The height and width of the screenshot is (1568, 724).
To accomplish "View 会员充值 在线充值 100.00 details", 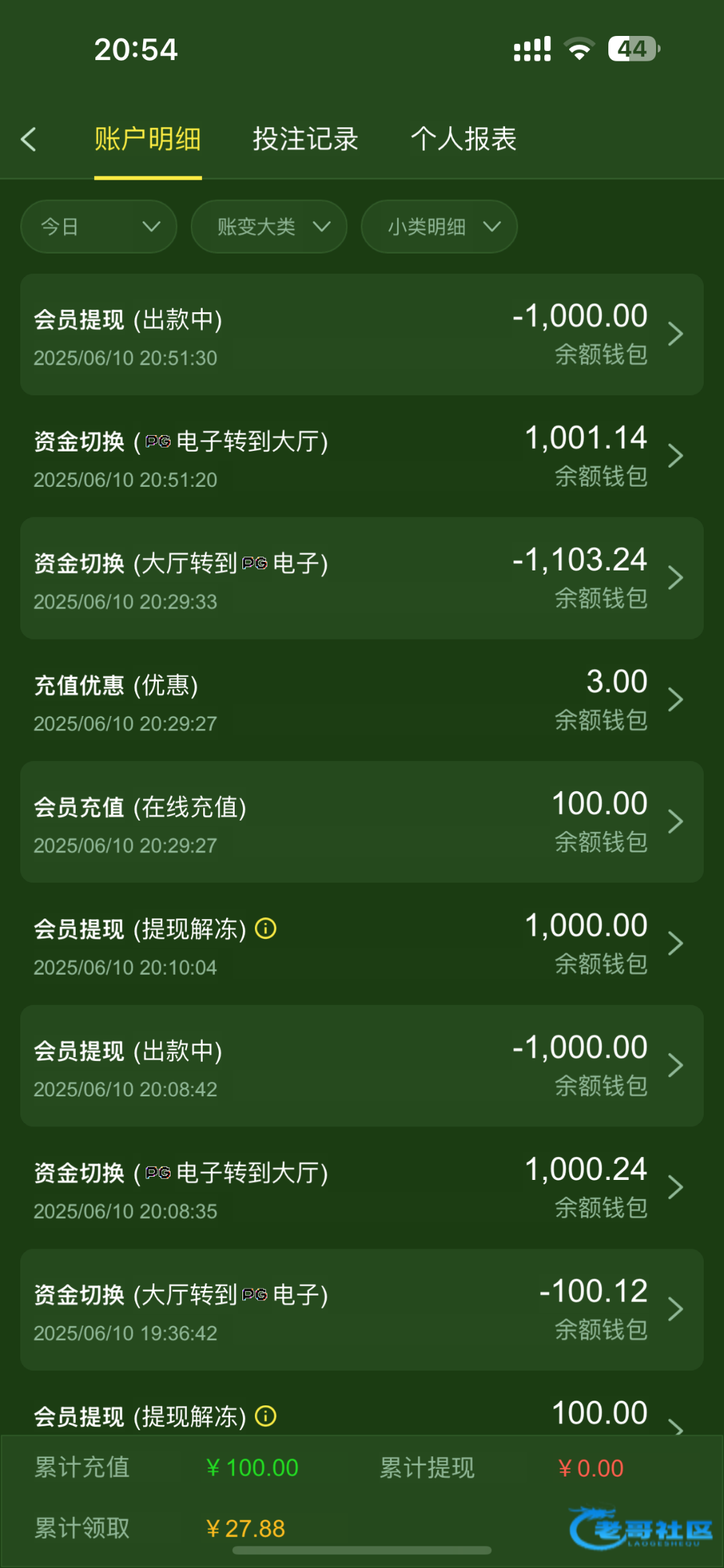I will coord(362,822).
